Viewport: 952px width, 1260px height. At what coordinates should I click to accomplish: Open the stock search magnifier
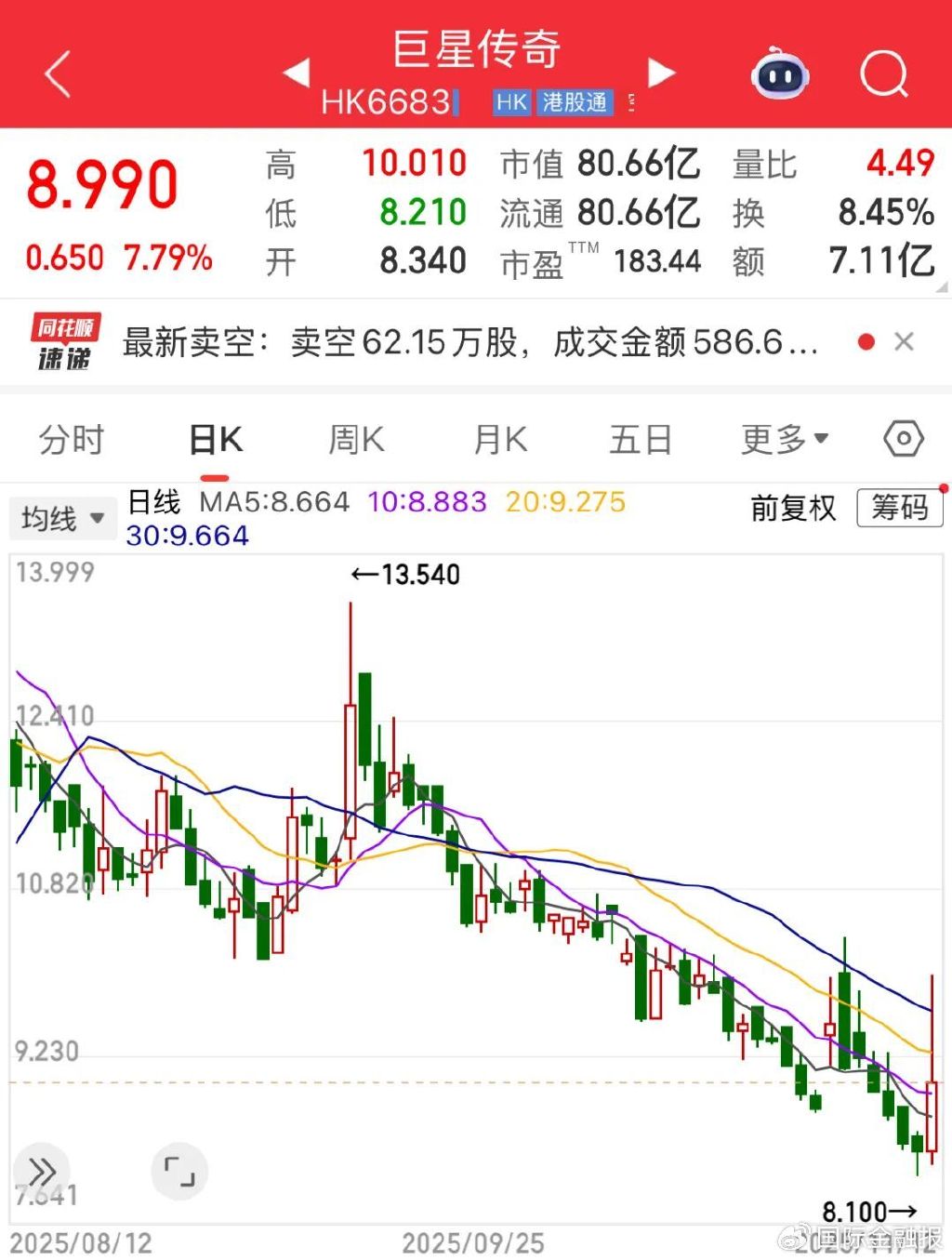[884, 74]
